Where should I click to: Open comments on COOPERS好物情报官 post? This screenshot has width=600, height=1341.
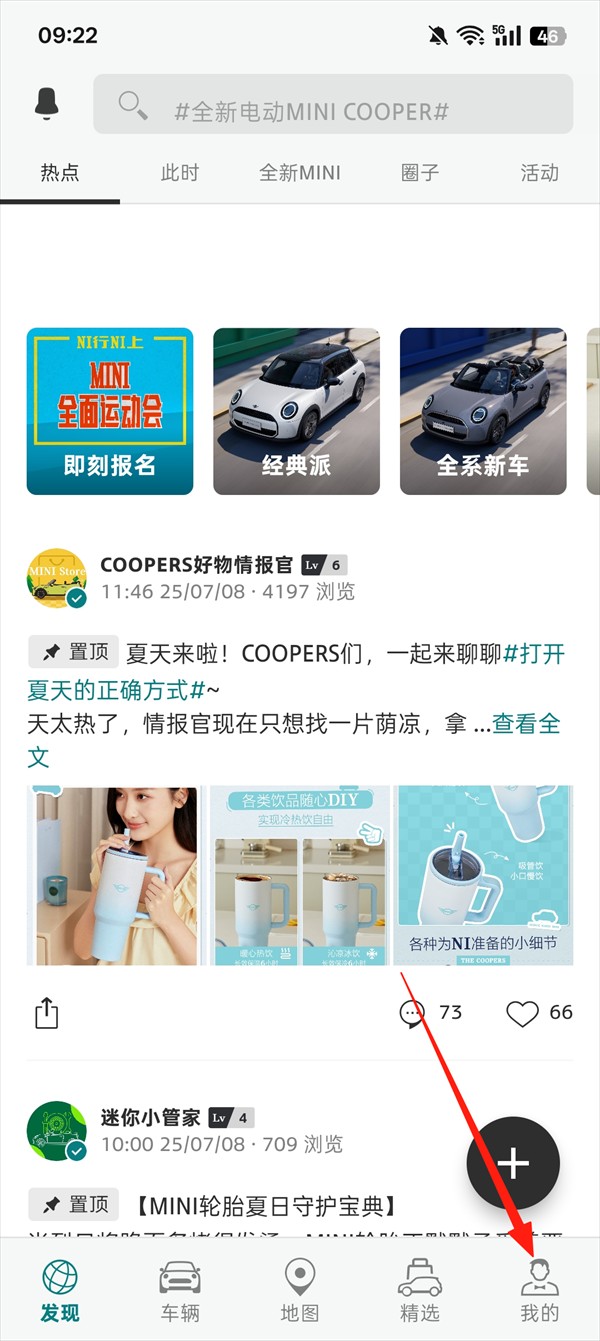[411, 1013]
